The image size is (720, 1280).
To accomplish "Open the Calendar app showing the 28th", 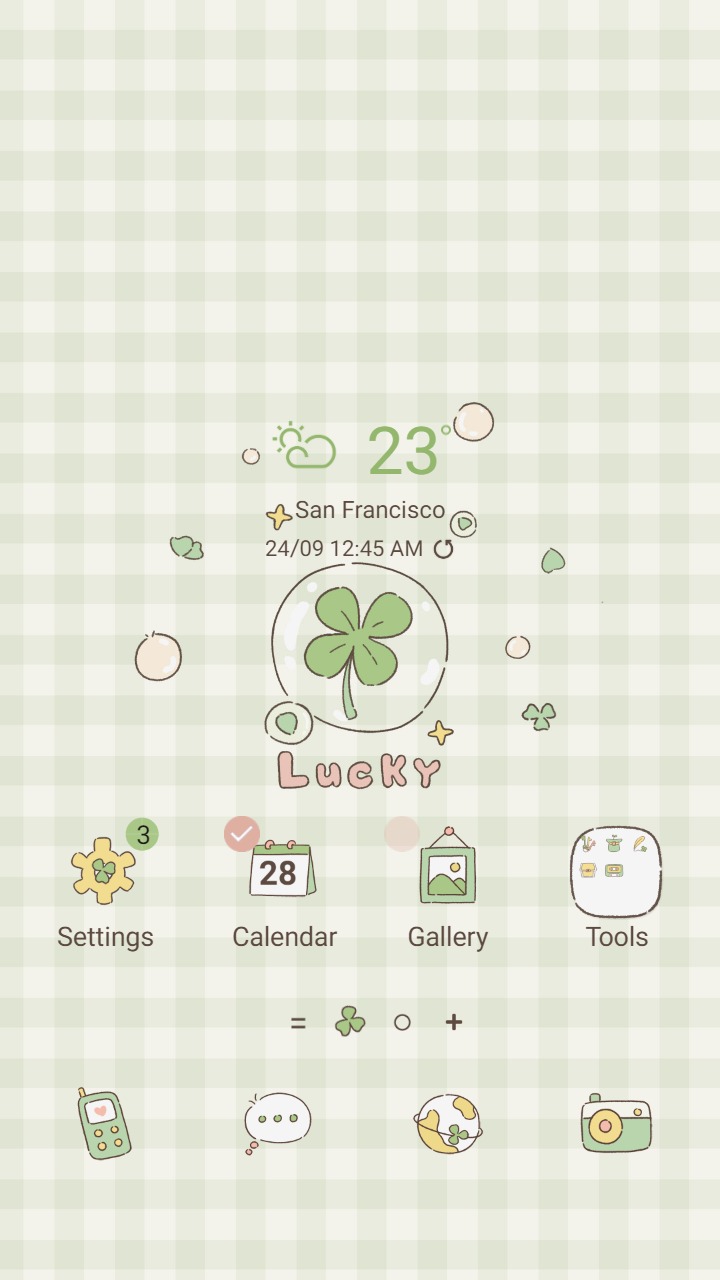I will 283,872.
